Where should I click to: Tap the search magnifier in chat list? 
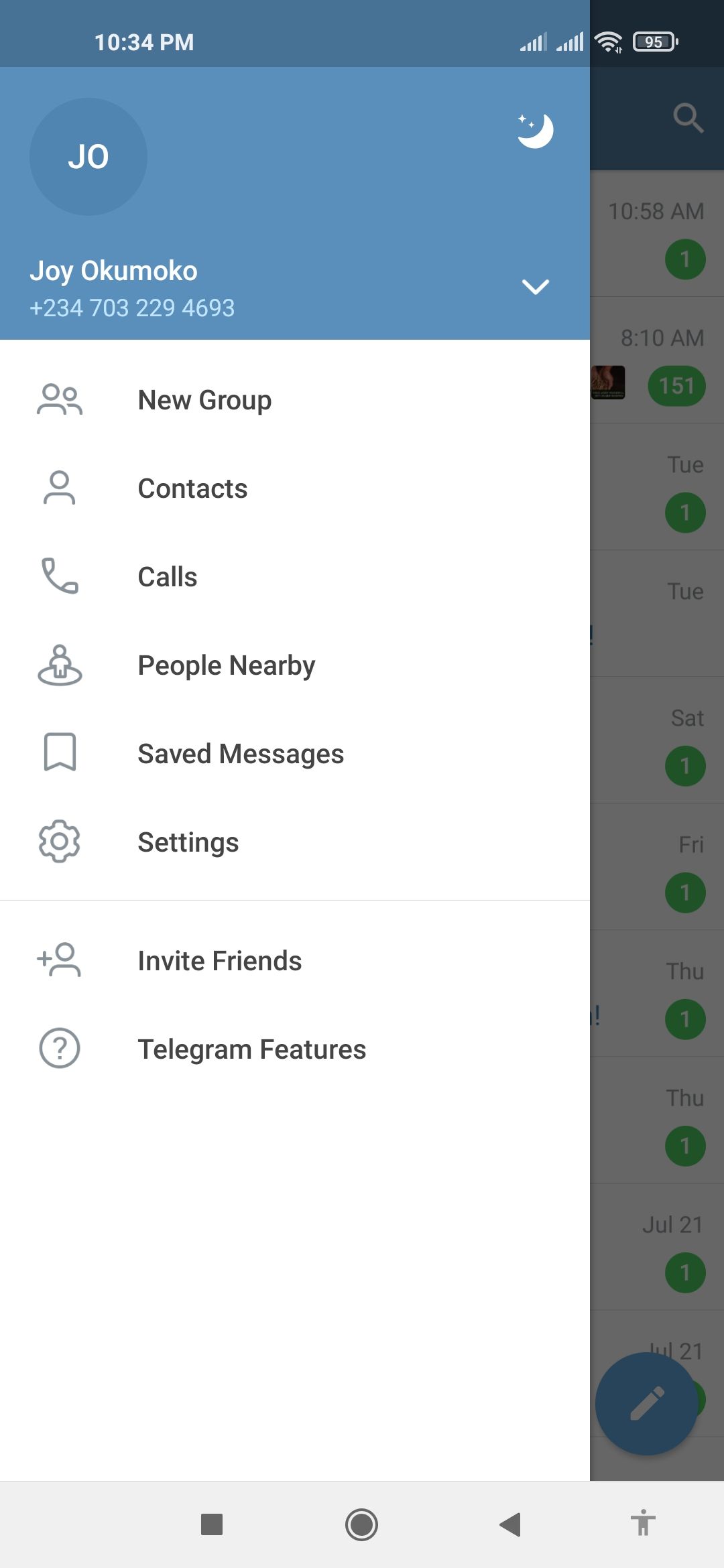[688, 119]
